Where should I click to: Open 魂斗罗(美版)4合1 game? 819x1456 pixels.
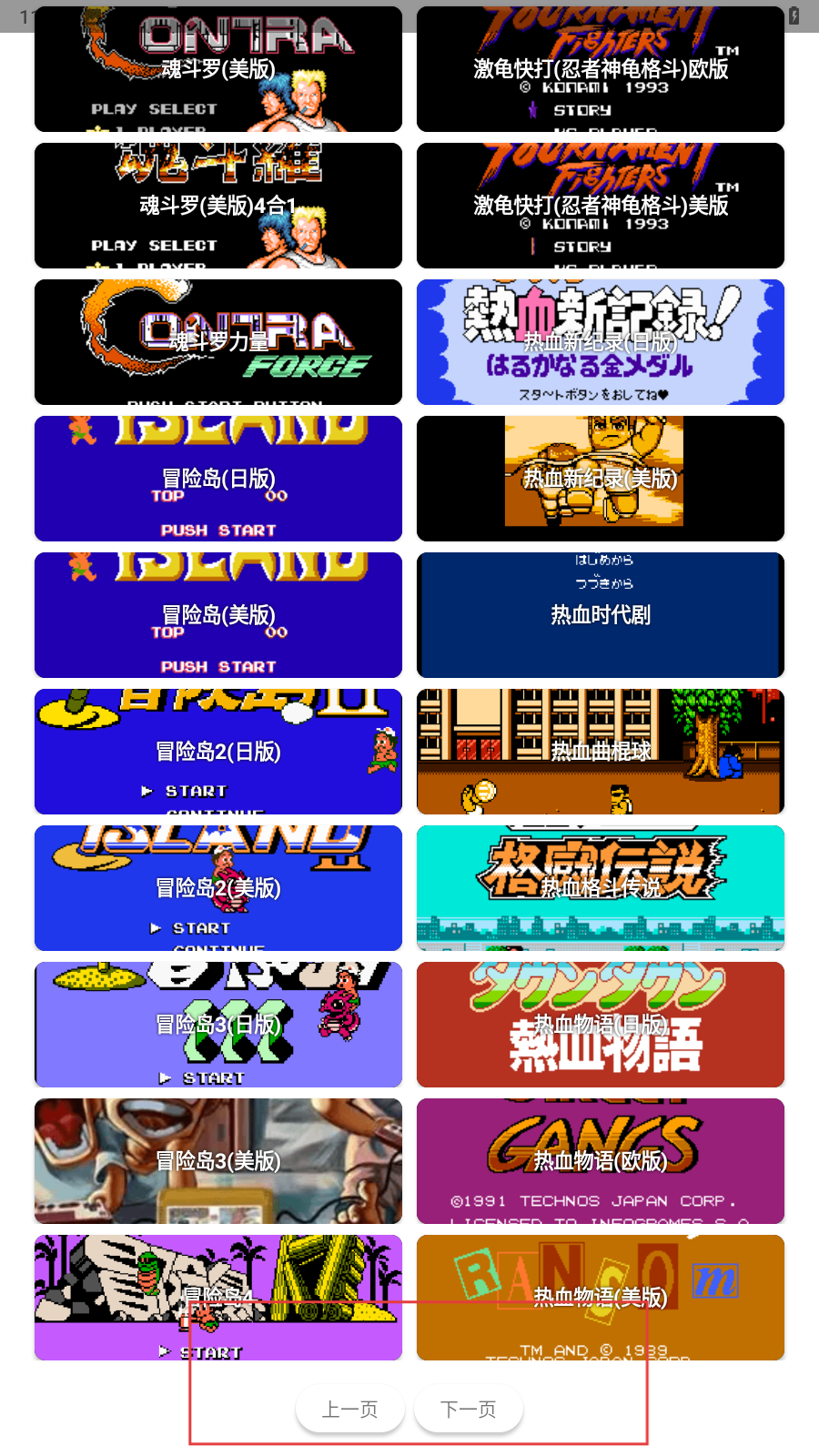218,206
